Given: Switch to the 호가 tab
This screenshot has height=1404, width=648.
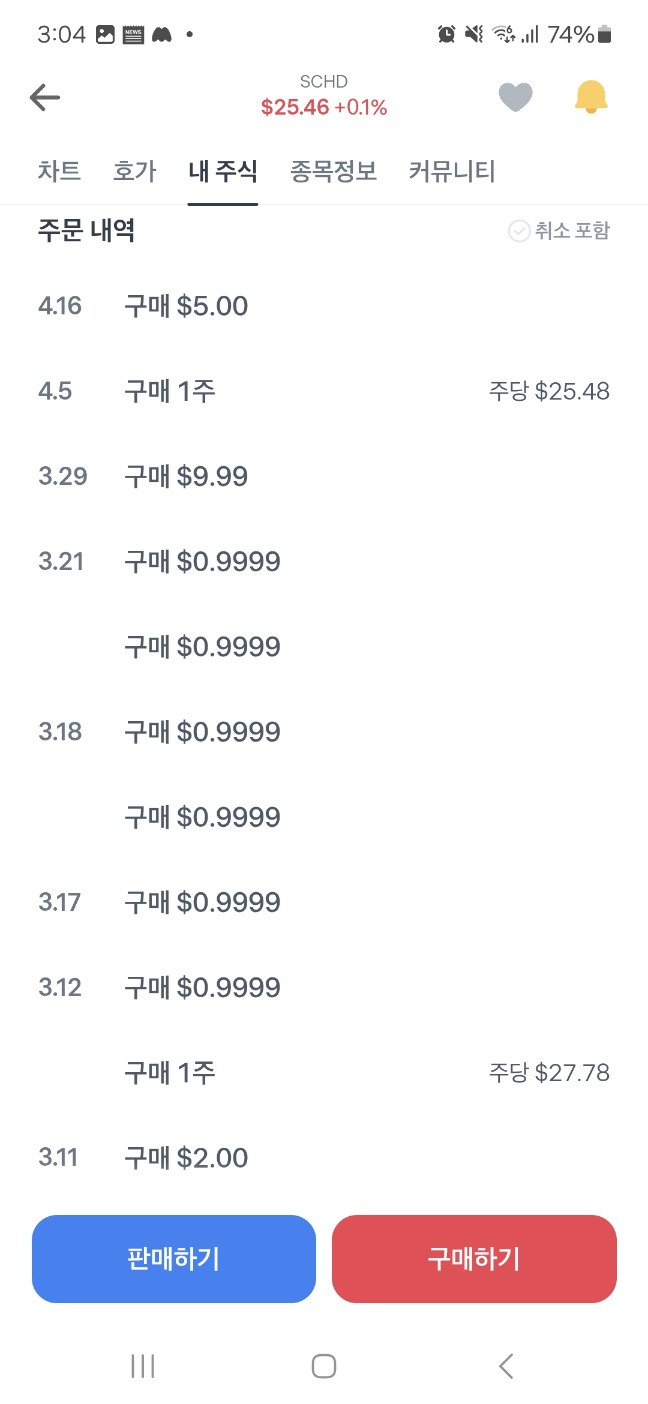Looking at the screenshot, I should point(134,171).
